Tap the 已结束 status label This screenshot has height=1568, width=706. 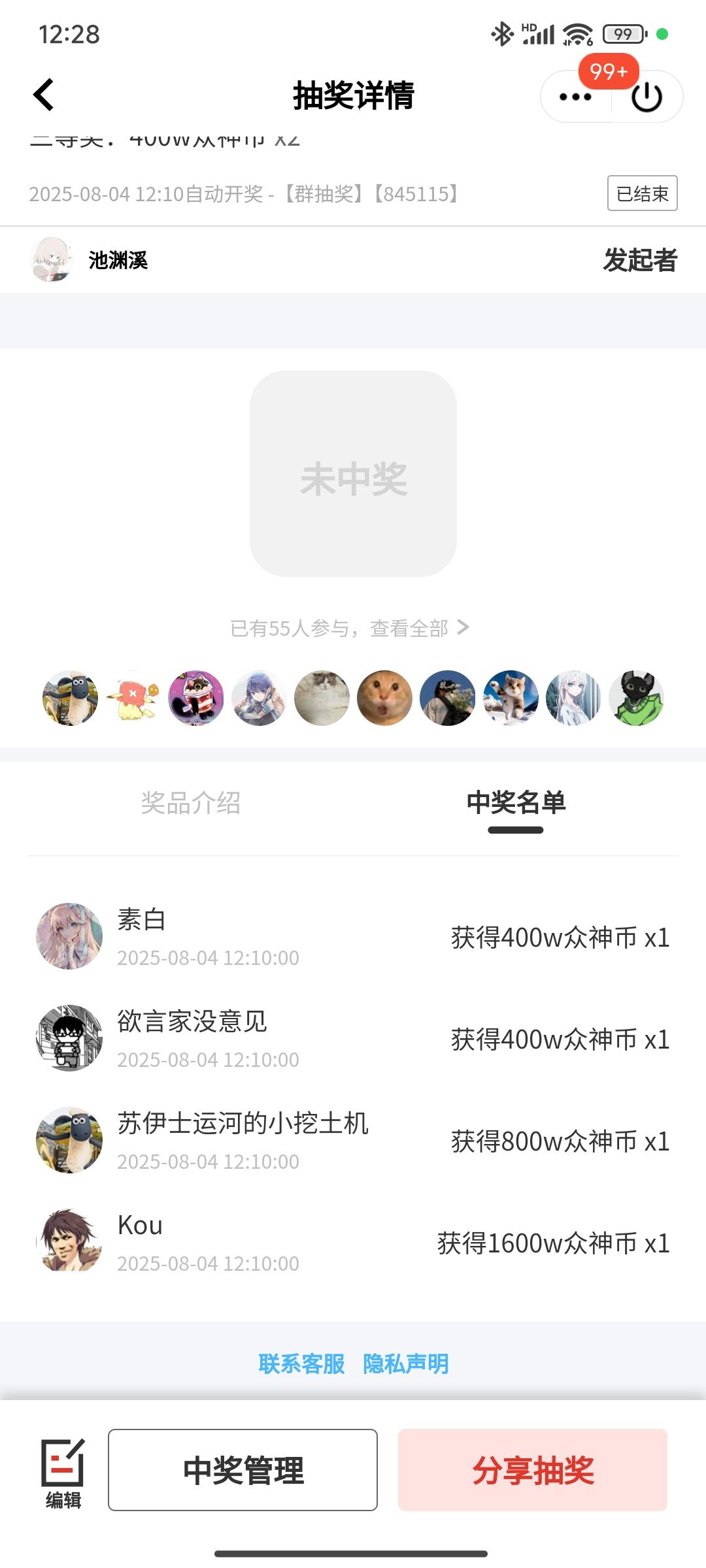[x=641, y=193]
